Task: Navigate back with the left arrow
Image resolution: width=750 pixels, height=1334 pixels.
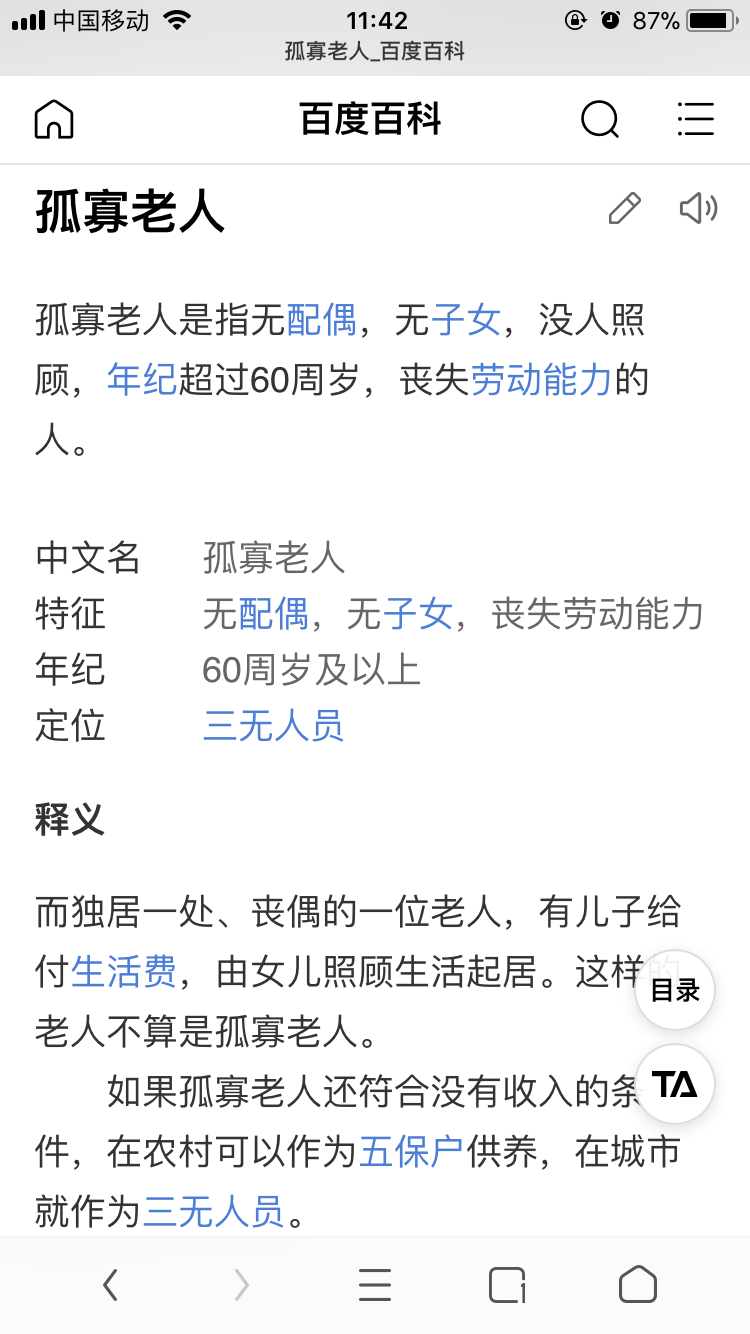Action: (x=110, y=1285)
